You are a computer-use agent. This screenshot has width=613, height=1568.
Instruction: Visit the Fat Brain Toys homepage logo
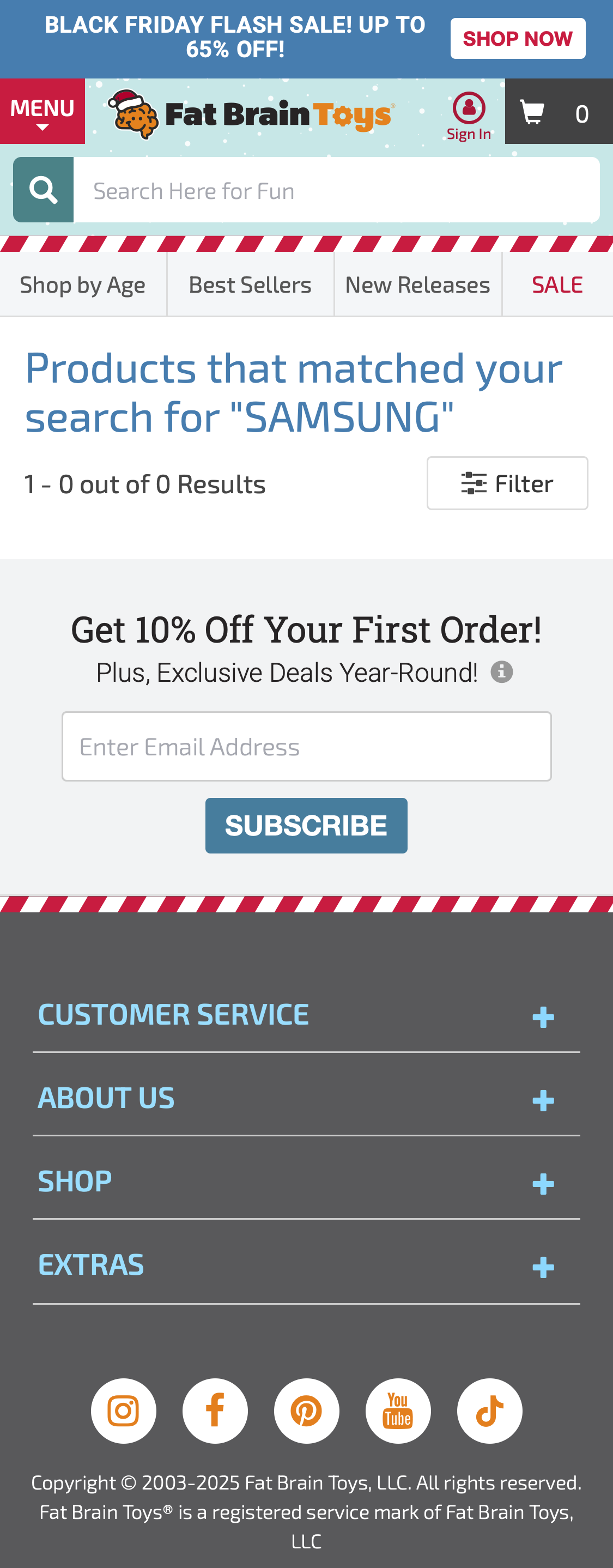tap(251, 114)
